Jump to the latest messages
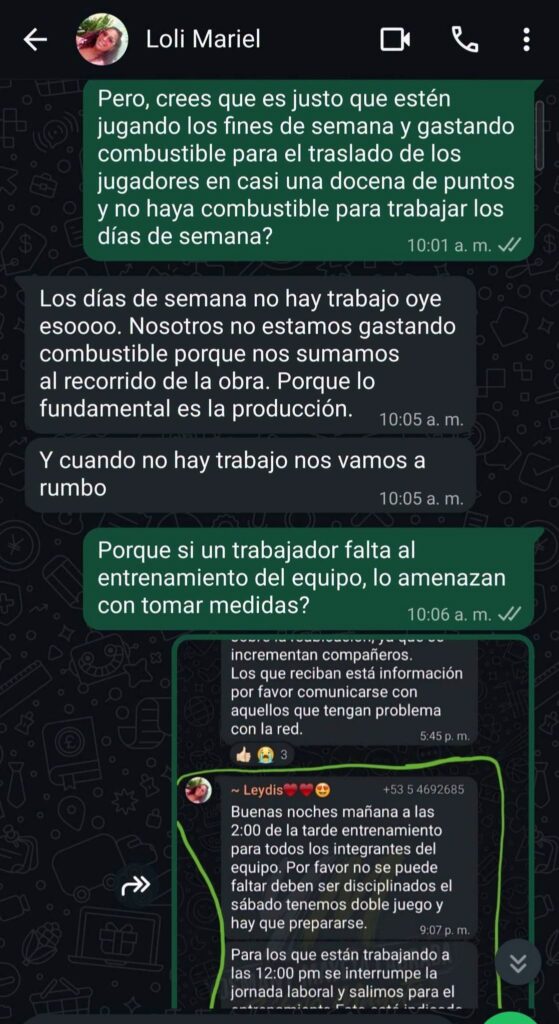Viewport: 559px width, 1024px height. tap(518, 963)
